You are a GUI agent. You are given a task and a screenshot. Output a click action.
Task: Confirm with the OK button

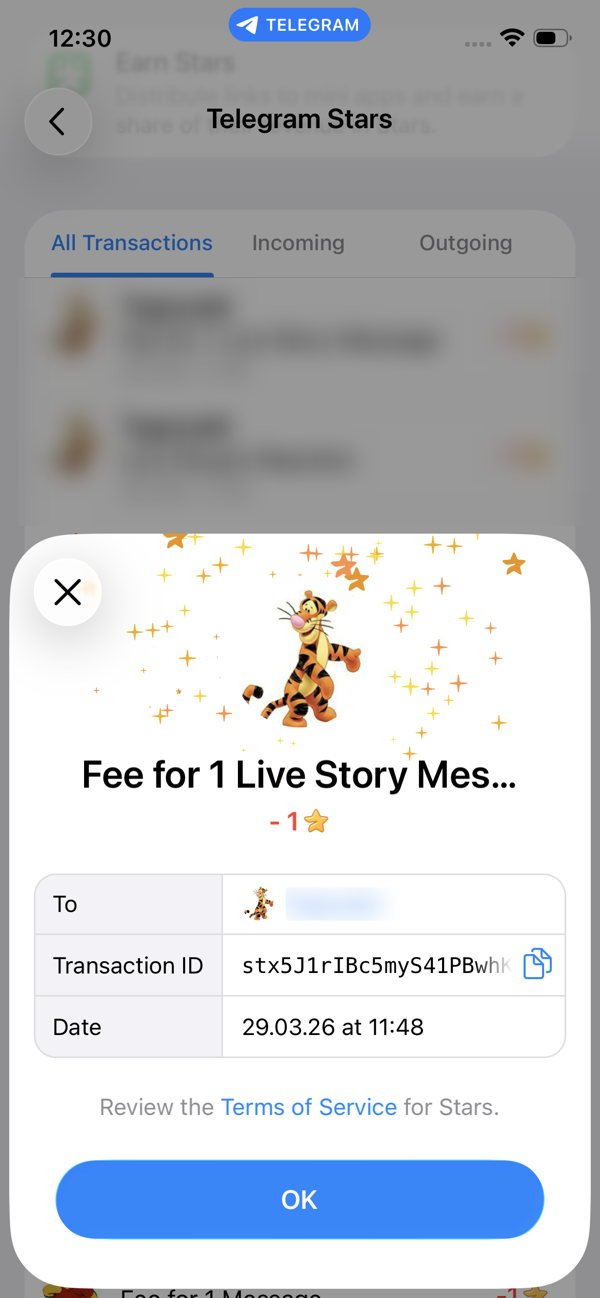pyautogui.click(x=300, y=1199)
